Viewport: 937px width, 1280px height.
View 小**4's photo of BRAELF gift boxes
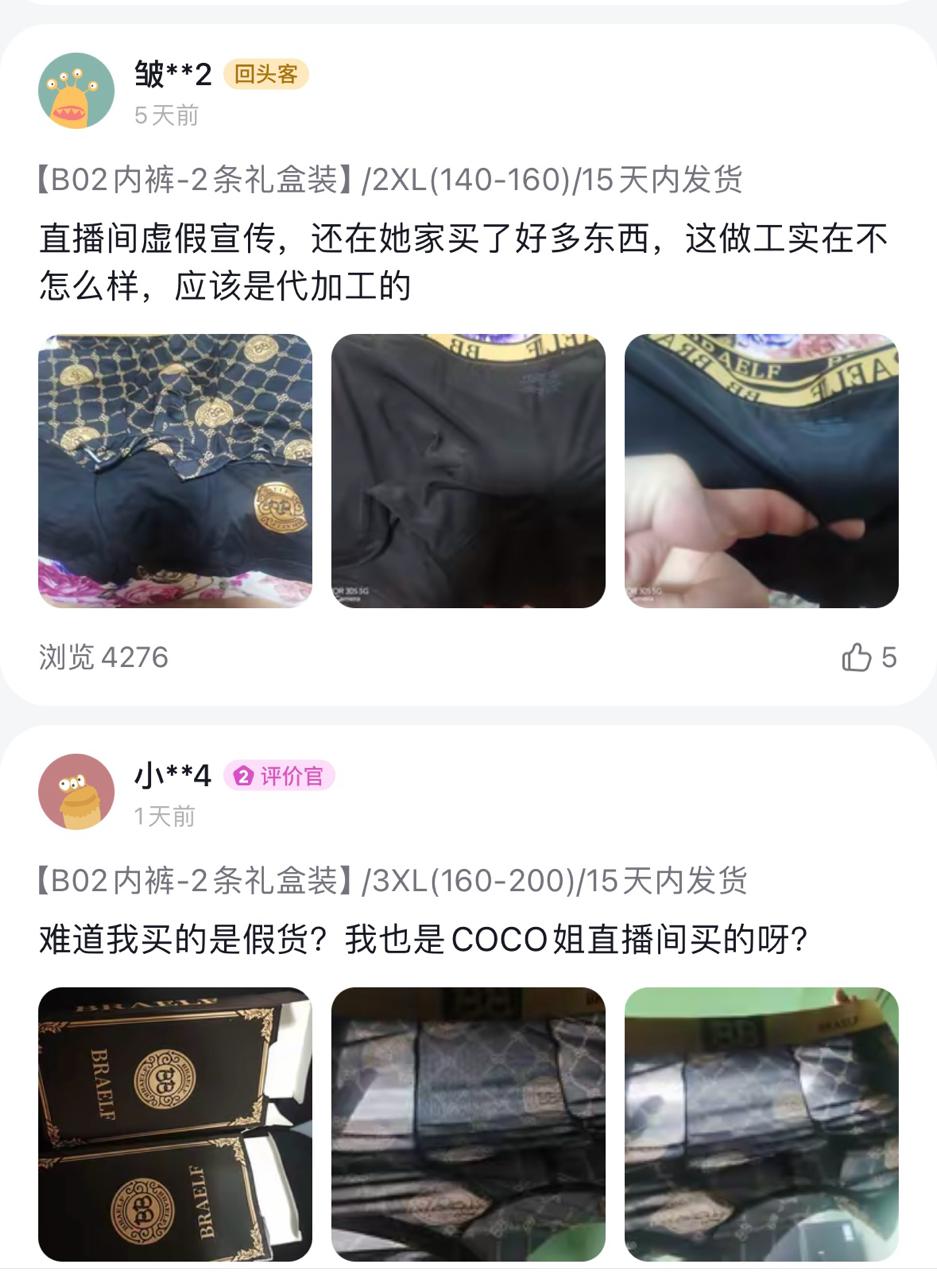pyautogui.click(x=175, y=1123)
